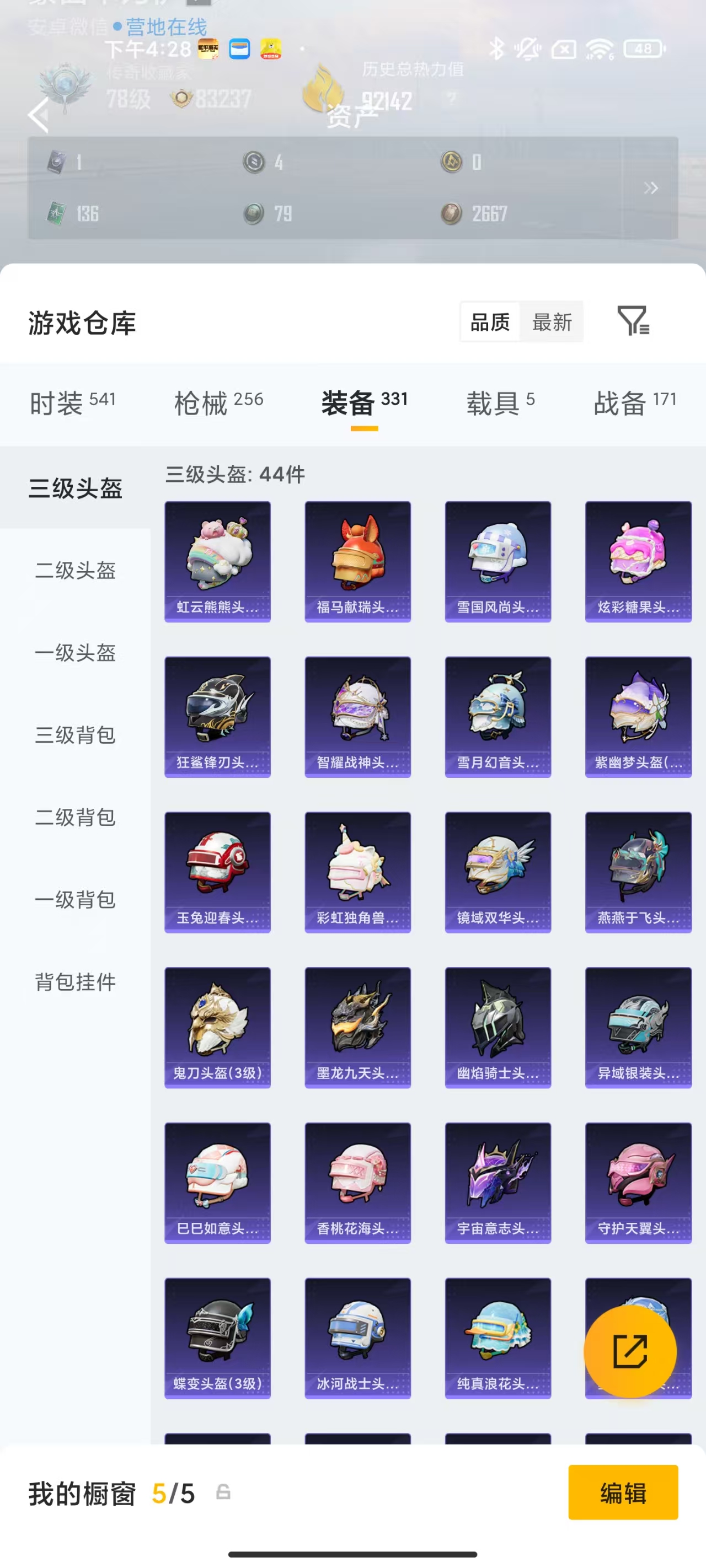Switch to the 载具 tab
The image size is (706, 1568).
pyautogui.click(x=500, y=402)
